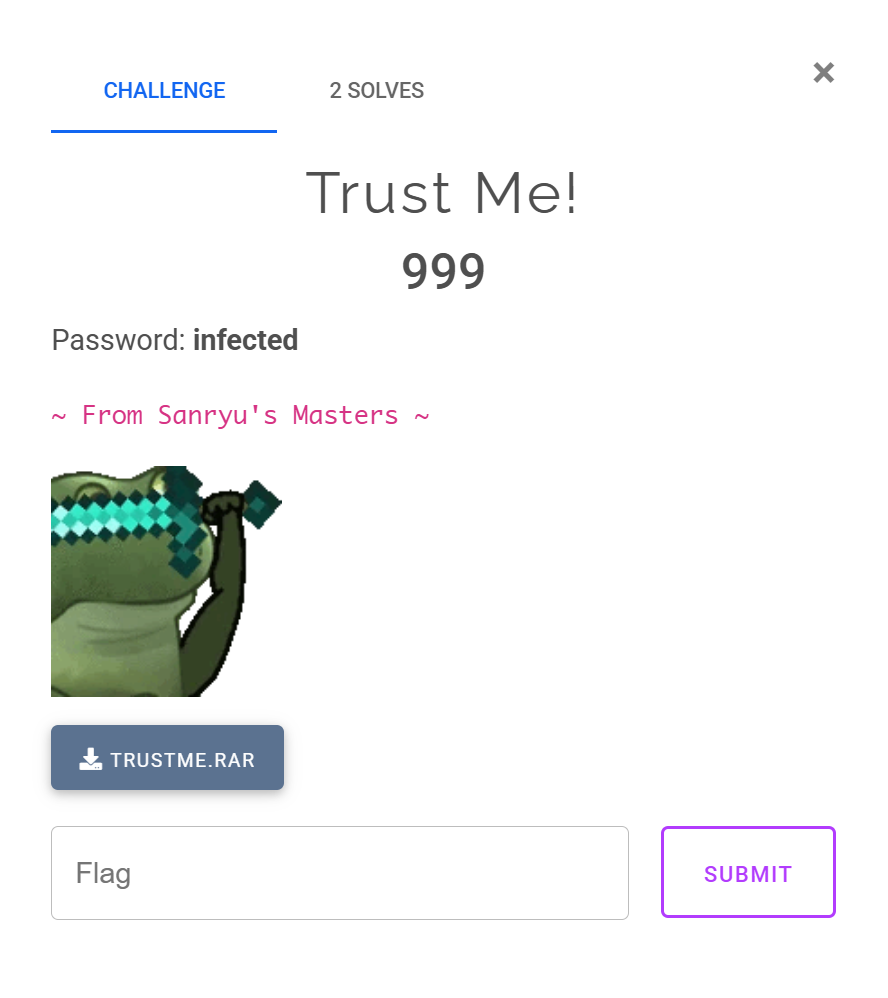Download the TRUSTME.RAR file

tap(167, 758)
